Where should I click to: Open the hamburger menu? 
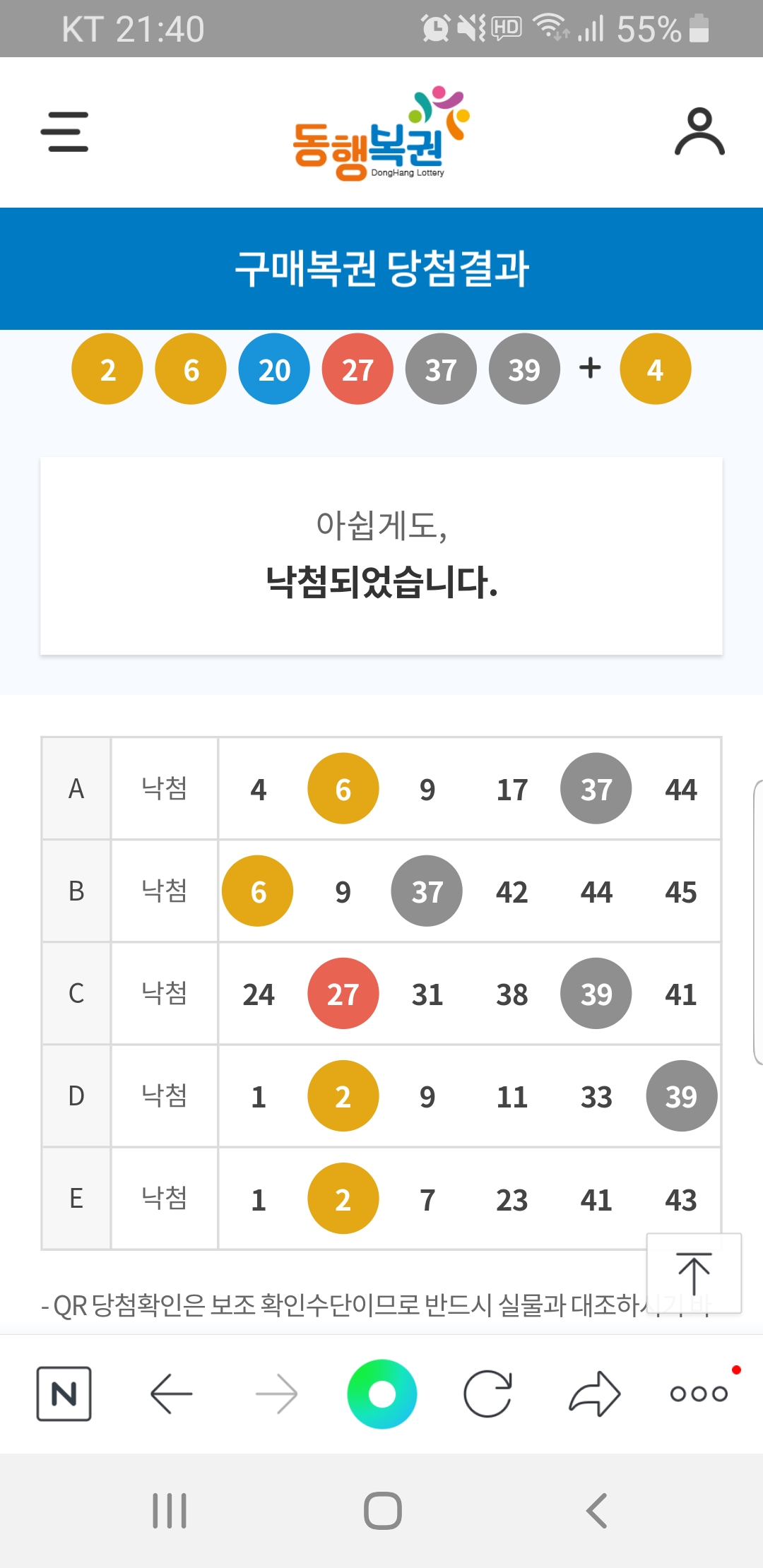click(x=64, y=132)
